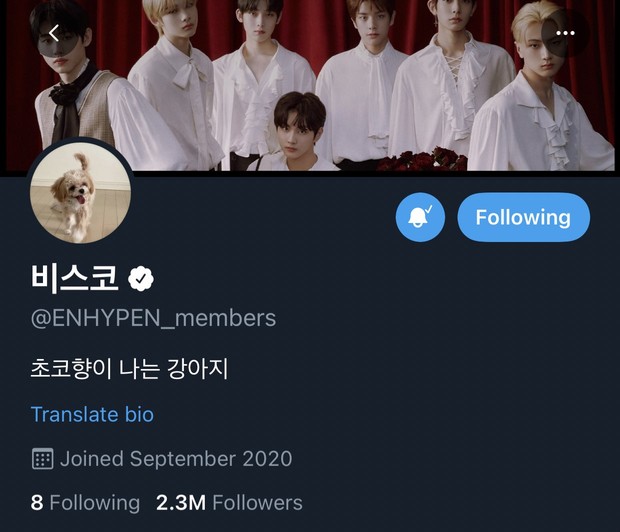620x532 pixels.
Task: Go back using the top-left arrow
Action: point(54,34)
